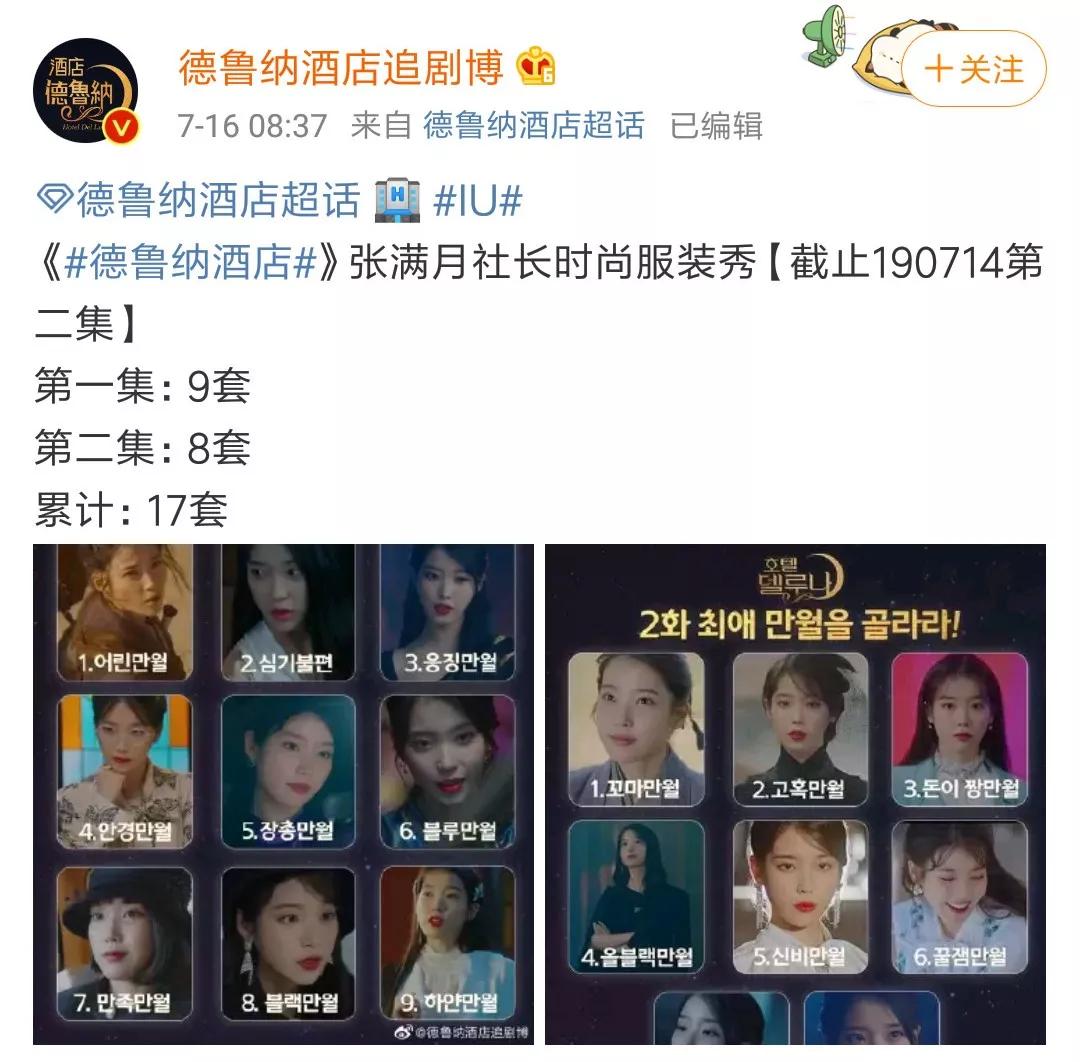1080x1062 pixels.
Task: Open the 德鲁纳酒店追剧博 username link
Action: pos(340,68)
